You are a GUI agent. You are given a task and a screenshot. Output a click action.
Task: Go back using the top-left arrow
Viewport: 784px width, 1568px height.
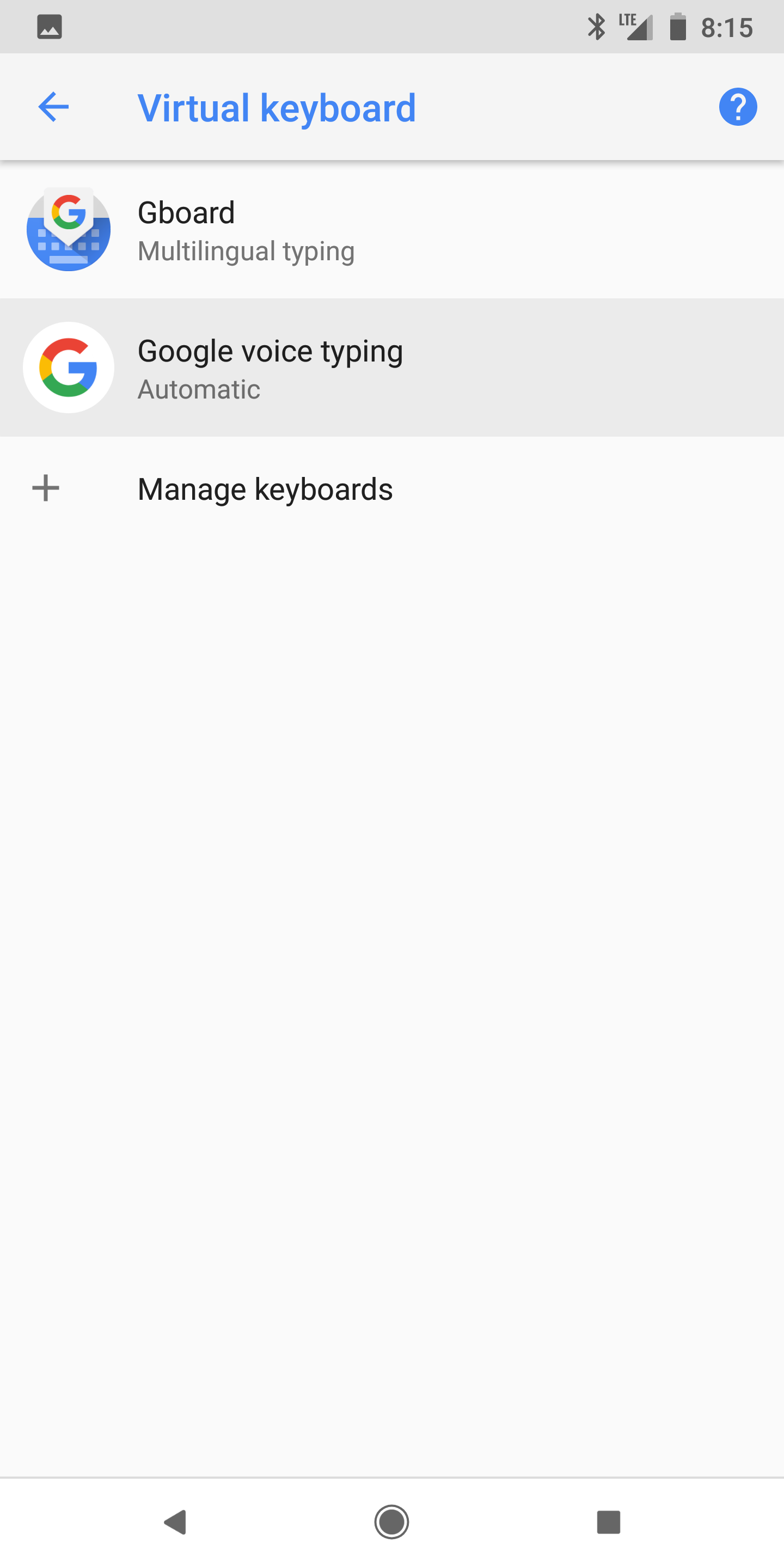[53, 107]
